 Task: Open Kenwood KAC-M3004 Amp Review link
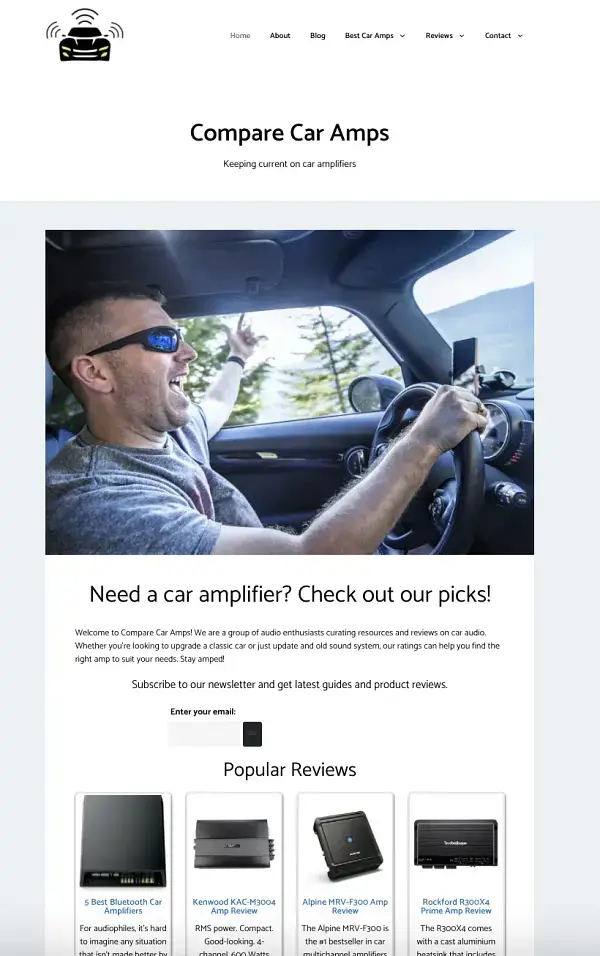point(234,906)
